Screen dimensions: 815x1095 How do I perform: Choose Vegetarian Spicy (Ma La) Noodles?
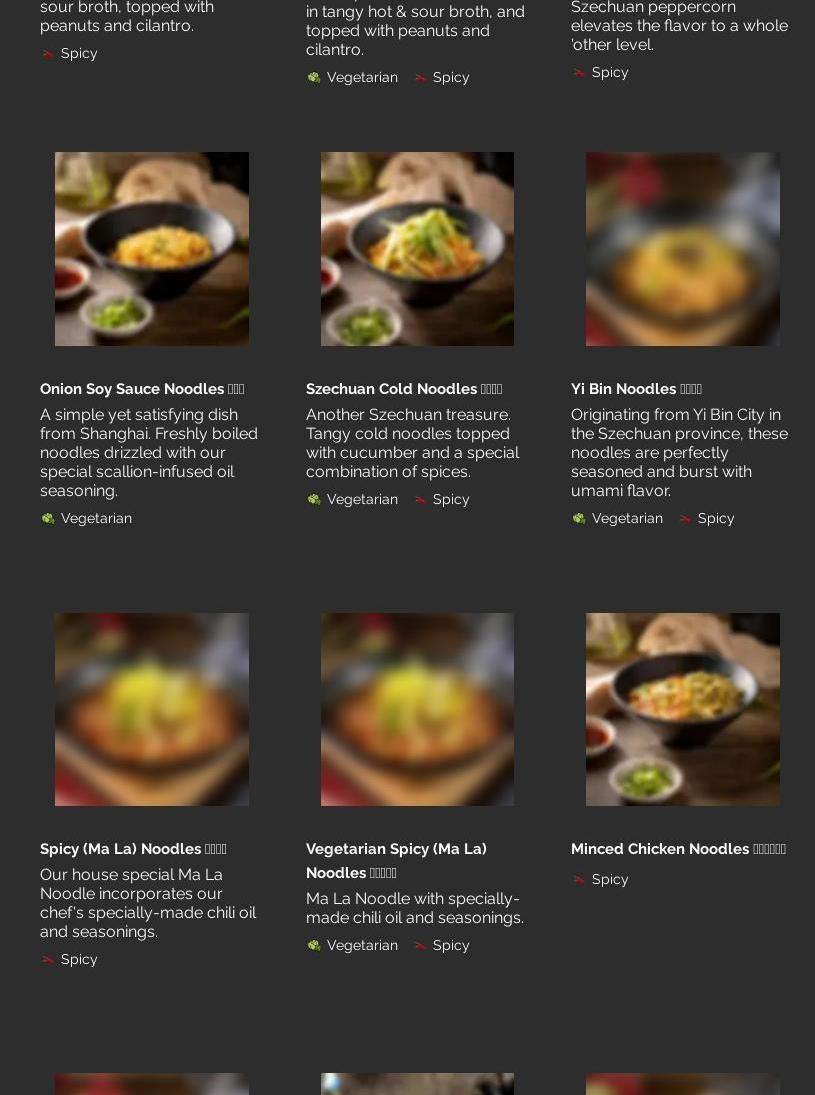(417, 709)
